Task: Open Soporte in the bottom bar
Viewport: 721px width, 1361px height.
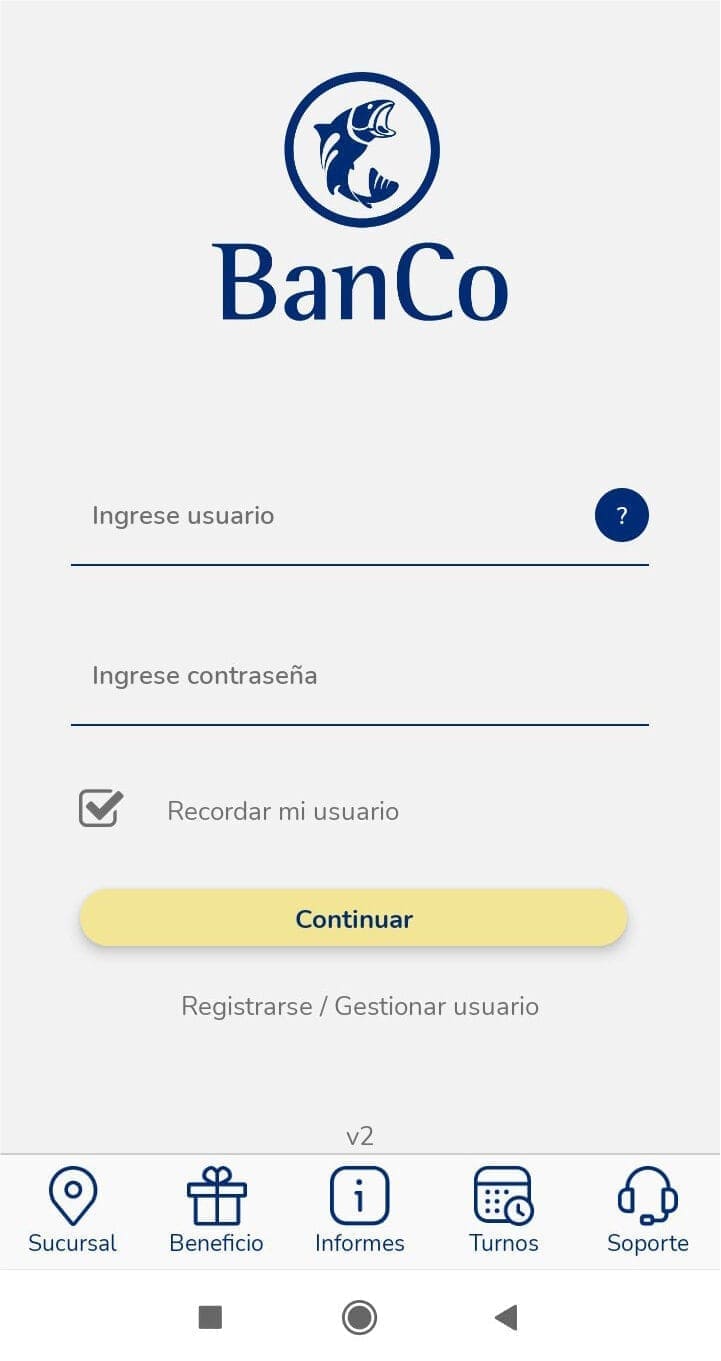Action: [648, 1211]
